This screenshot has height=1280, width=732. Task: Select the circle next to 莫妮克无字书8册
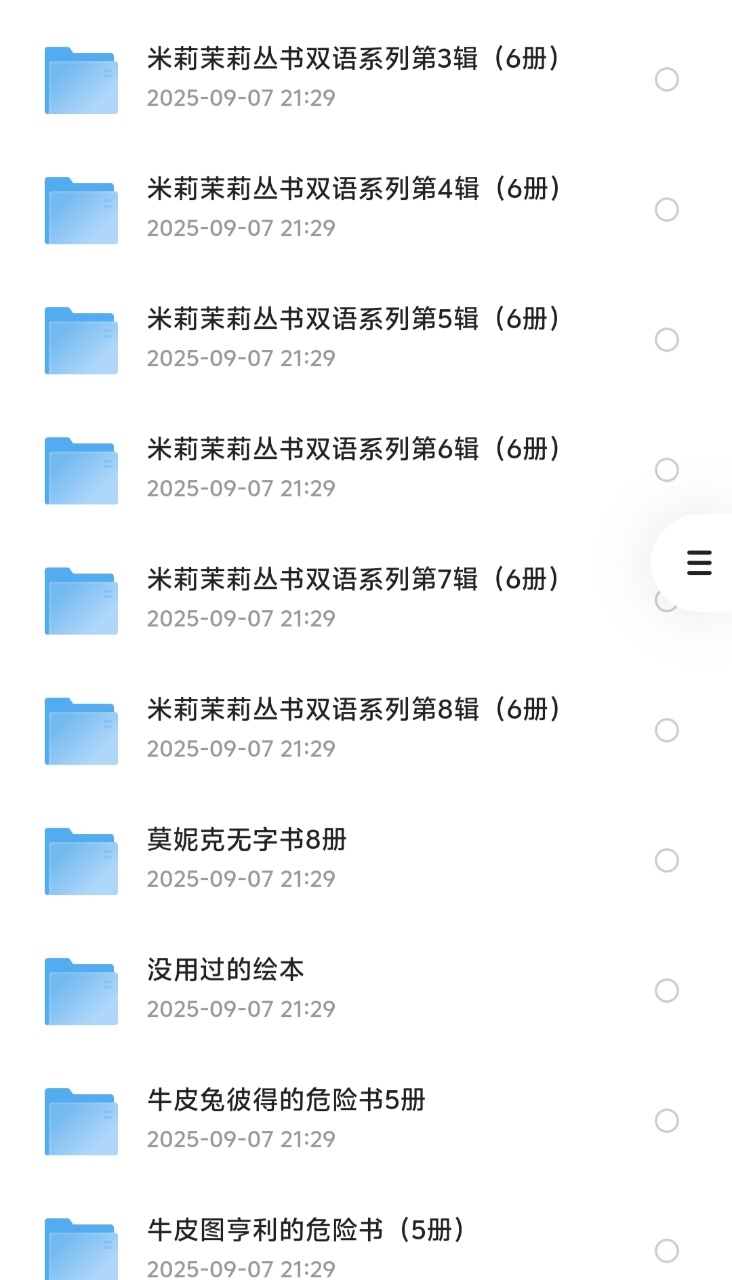[666, 860]
